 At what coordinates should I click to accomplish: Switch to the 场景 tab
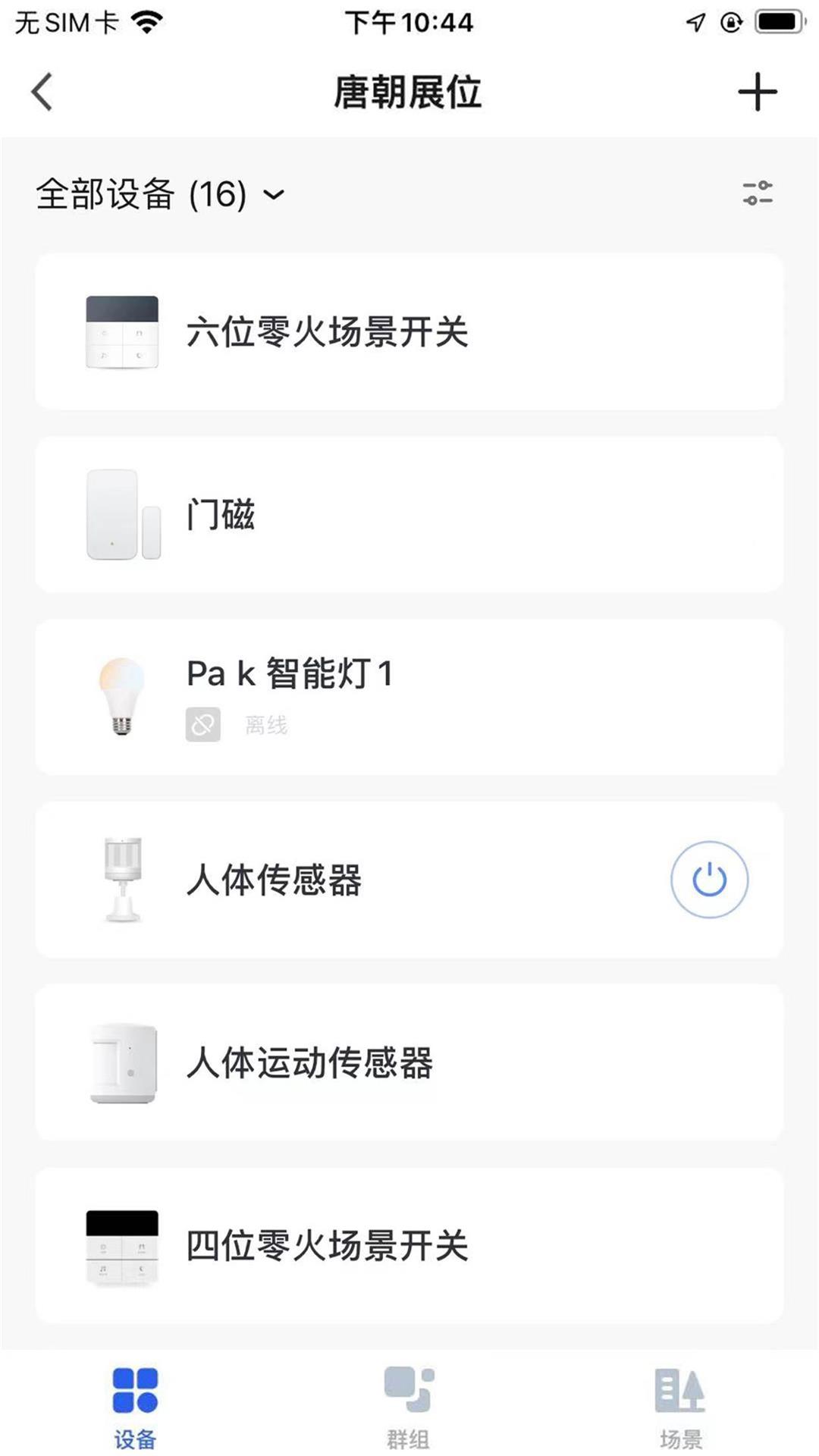(x=681, y=1407)
